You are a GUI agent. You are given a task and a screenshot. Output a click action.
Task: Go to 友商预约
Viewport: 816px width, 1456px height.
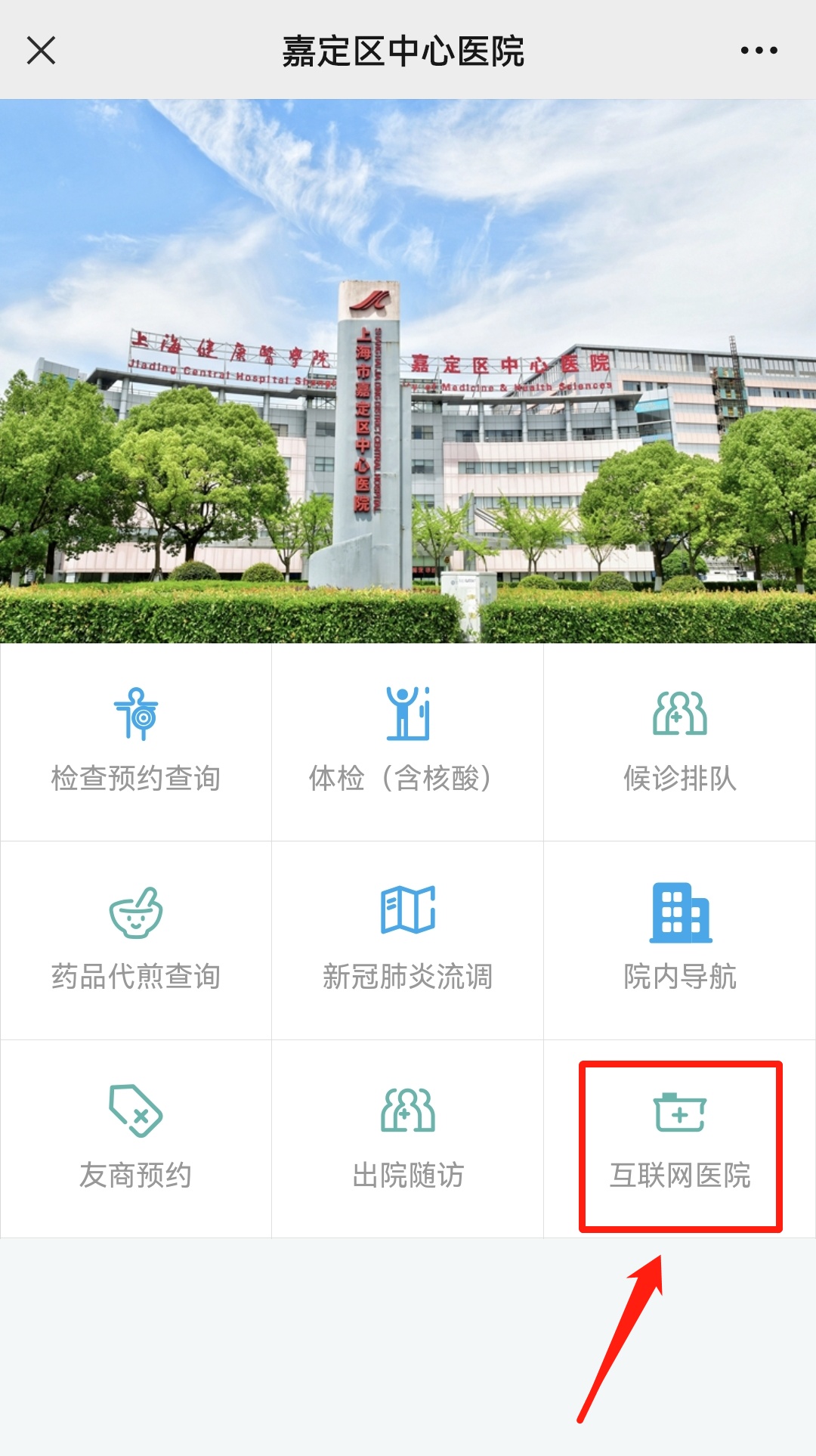pyautogui.click(x=136, y=1138)
